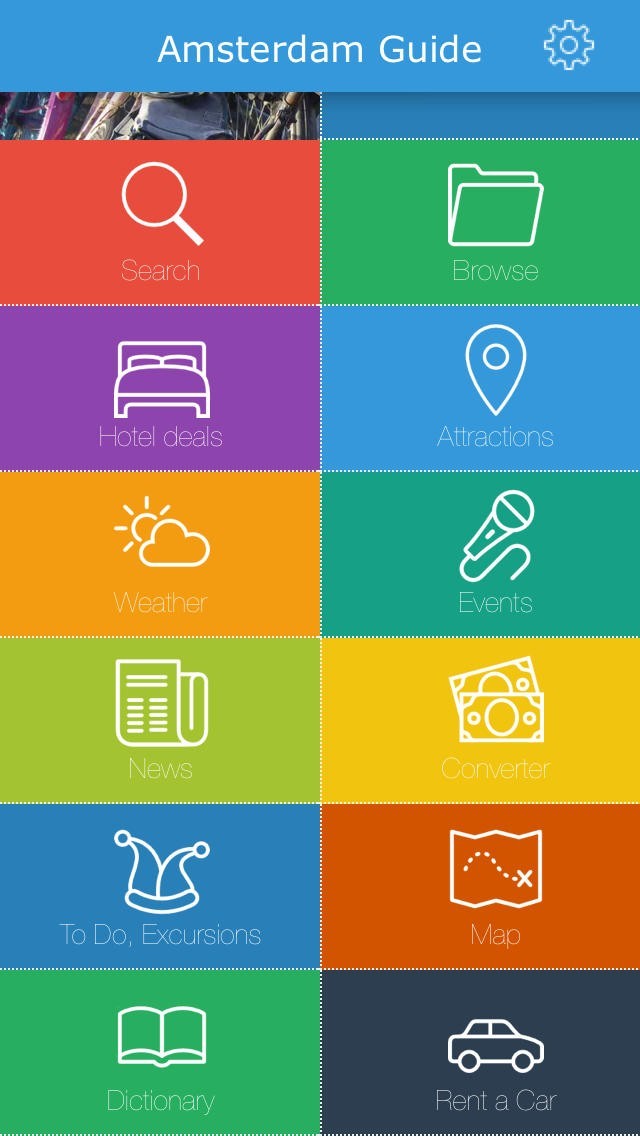
Task: Check the Weather tile
Action: [x=160, y=554]
